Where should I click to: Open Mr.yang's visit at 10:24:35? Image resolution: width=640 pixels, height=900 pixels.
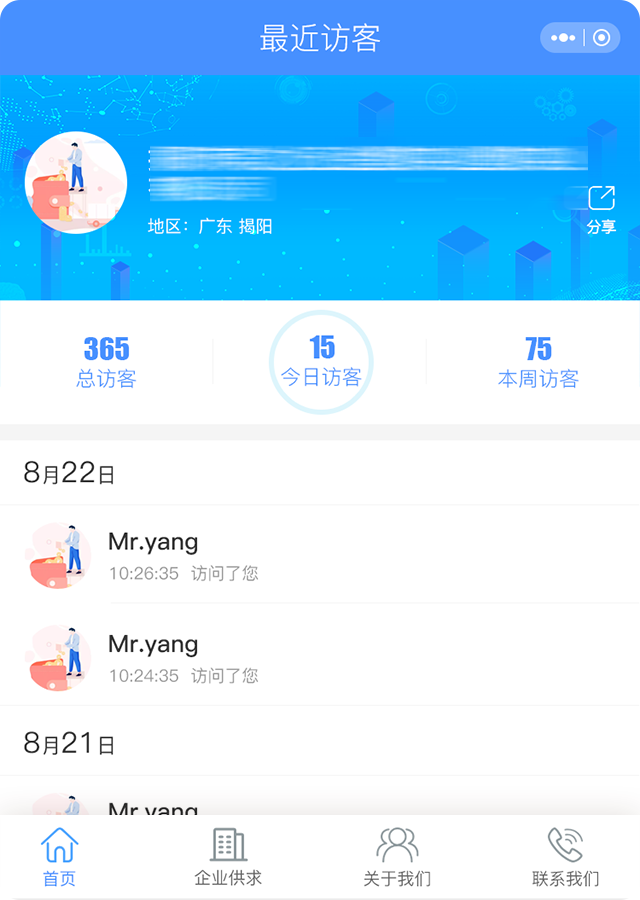[320, 656]
